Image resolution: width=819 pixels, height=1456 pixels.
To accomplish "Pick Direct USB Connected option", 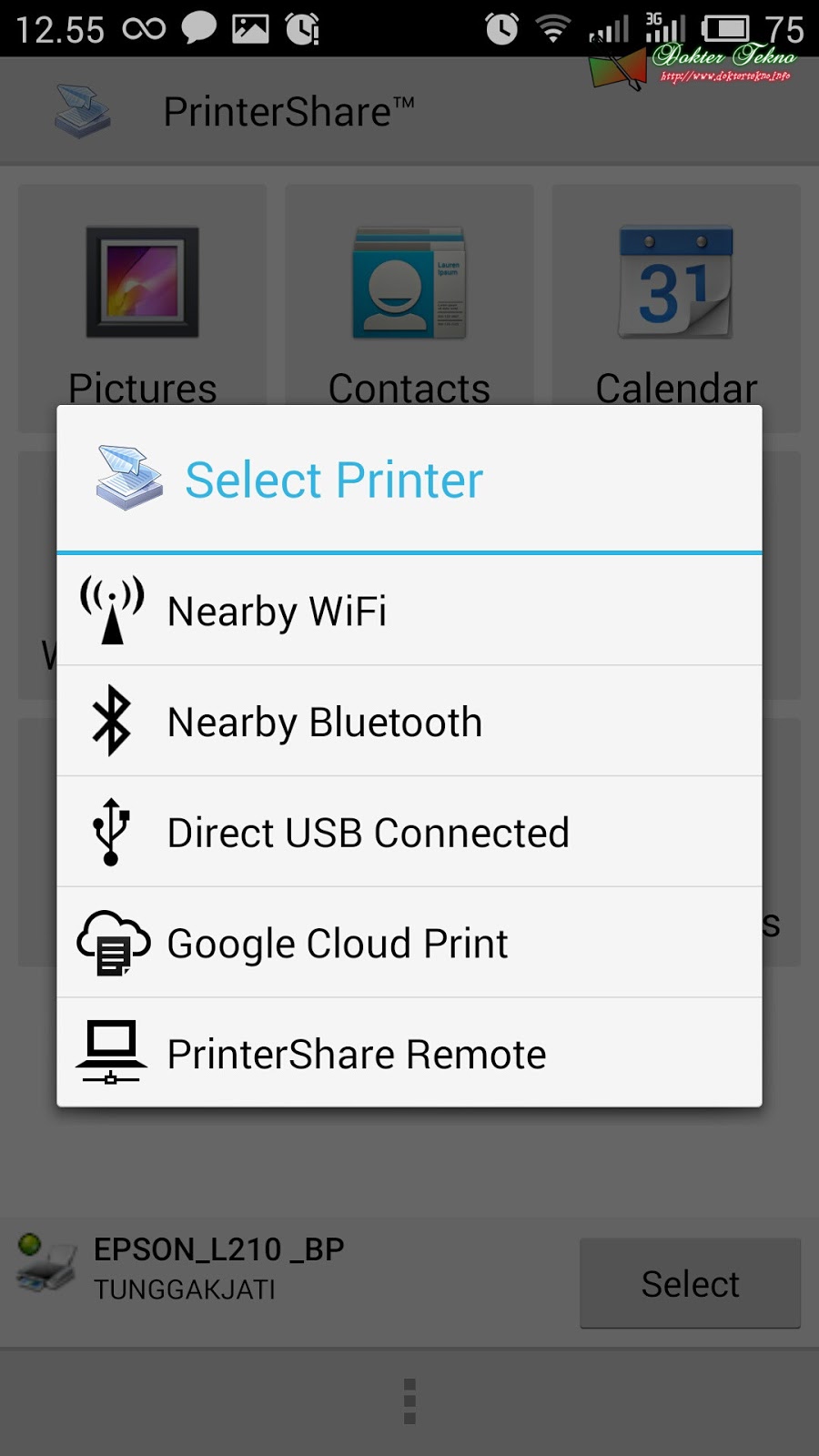I will [409, 833].
